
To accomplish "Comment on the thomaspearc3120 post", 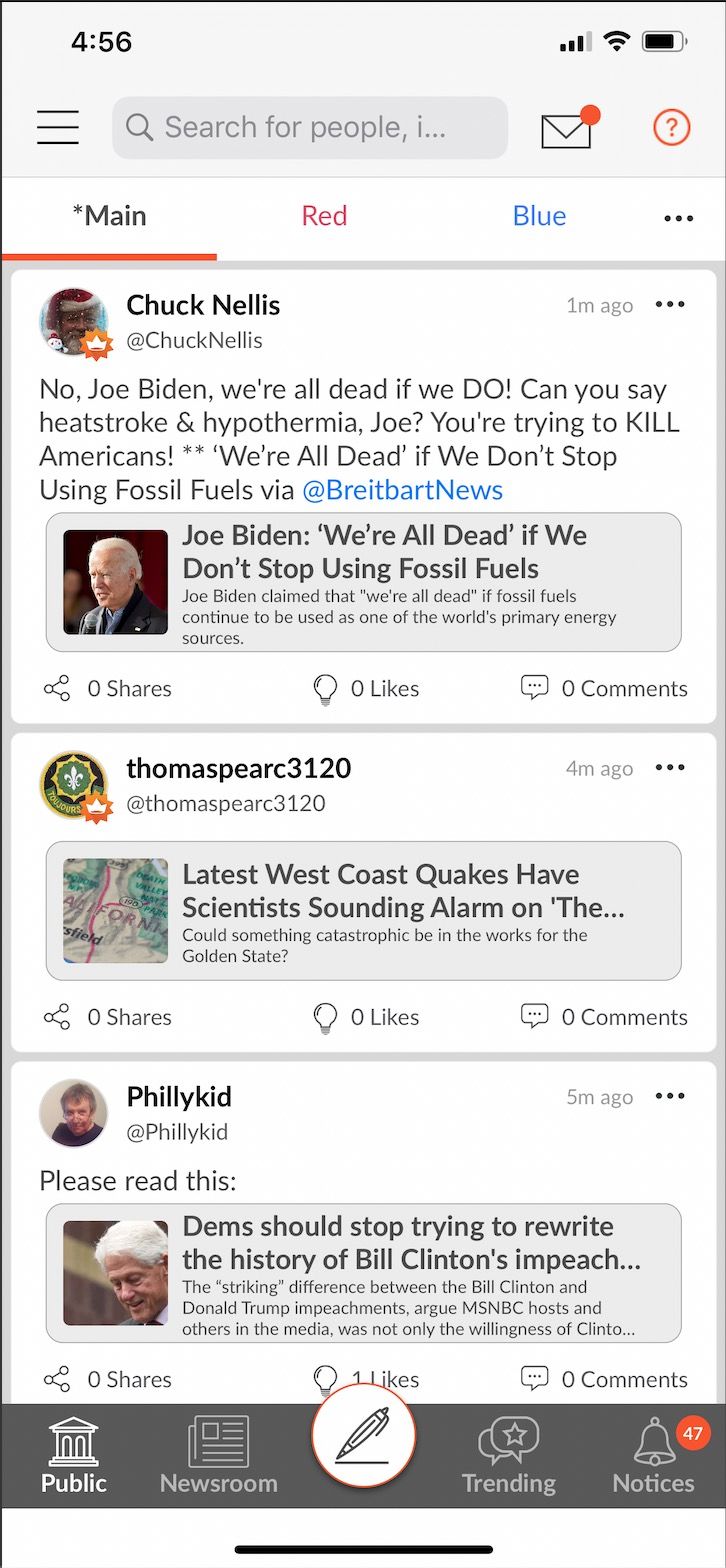I will tap(604, 1017).
